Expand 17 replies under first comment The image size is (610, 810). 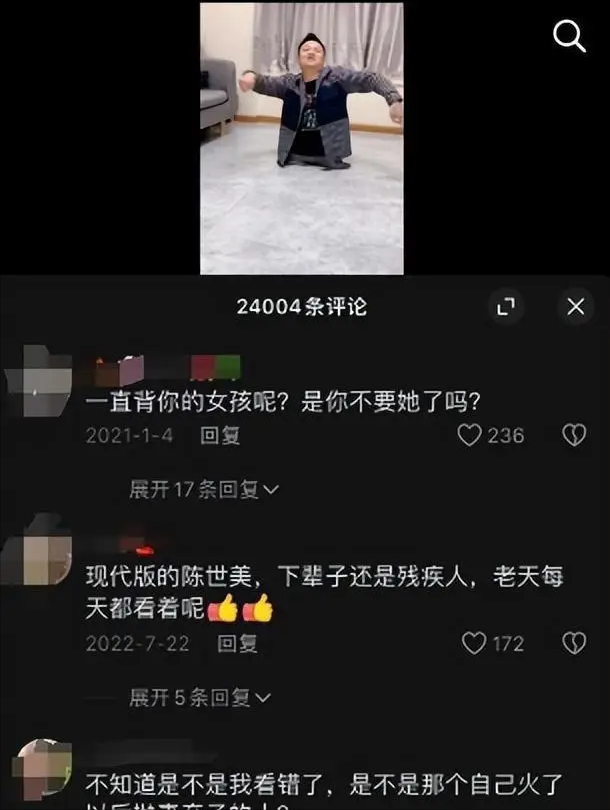[203, 489]
